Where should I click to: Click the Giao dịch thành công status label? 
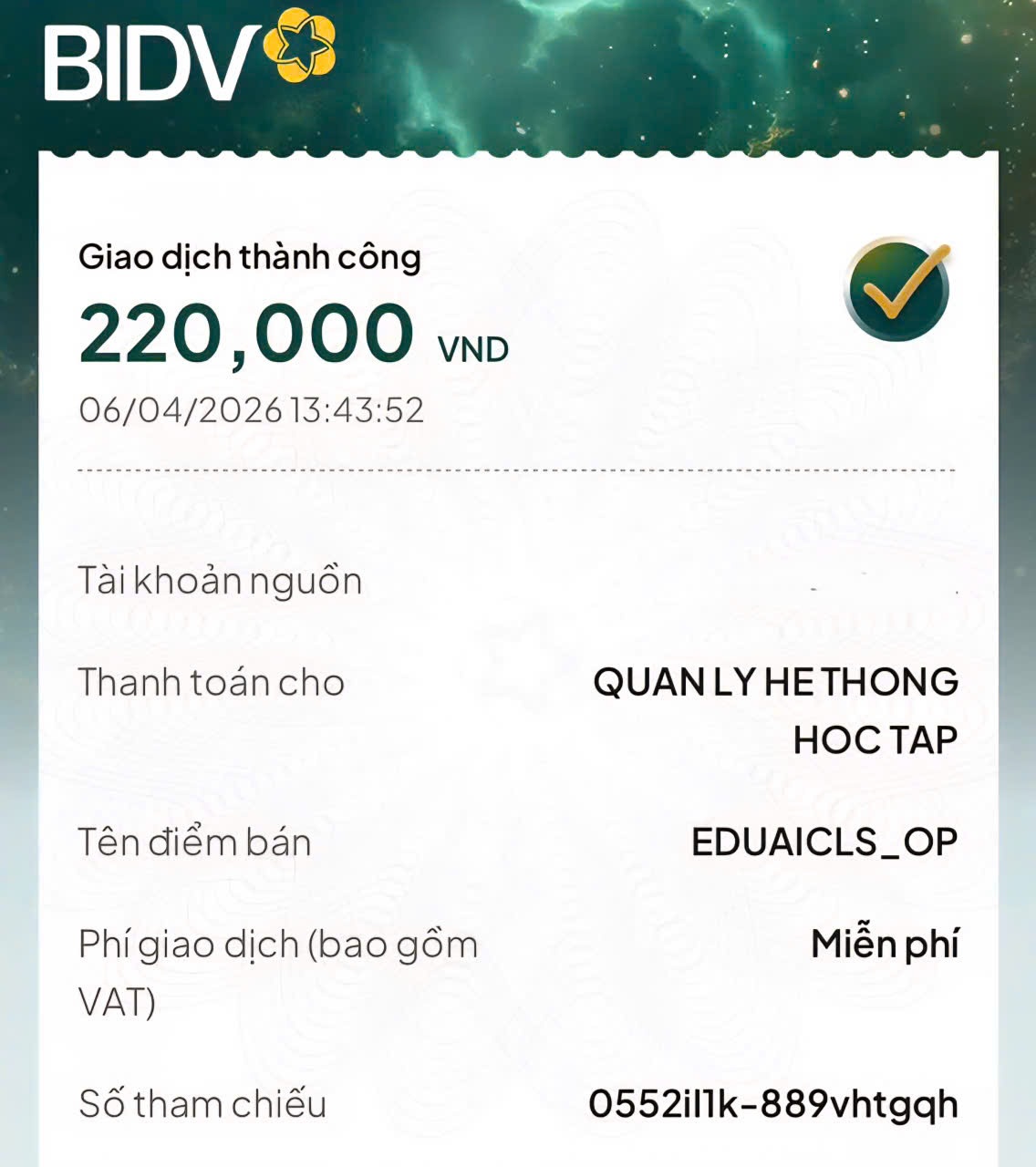(249, 257)
